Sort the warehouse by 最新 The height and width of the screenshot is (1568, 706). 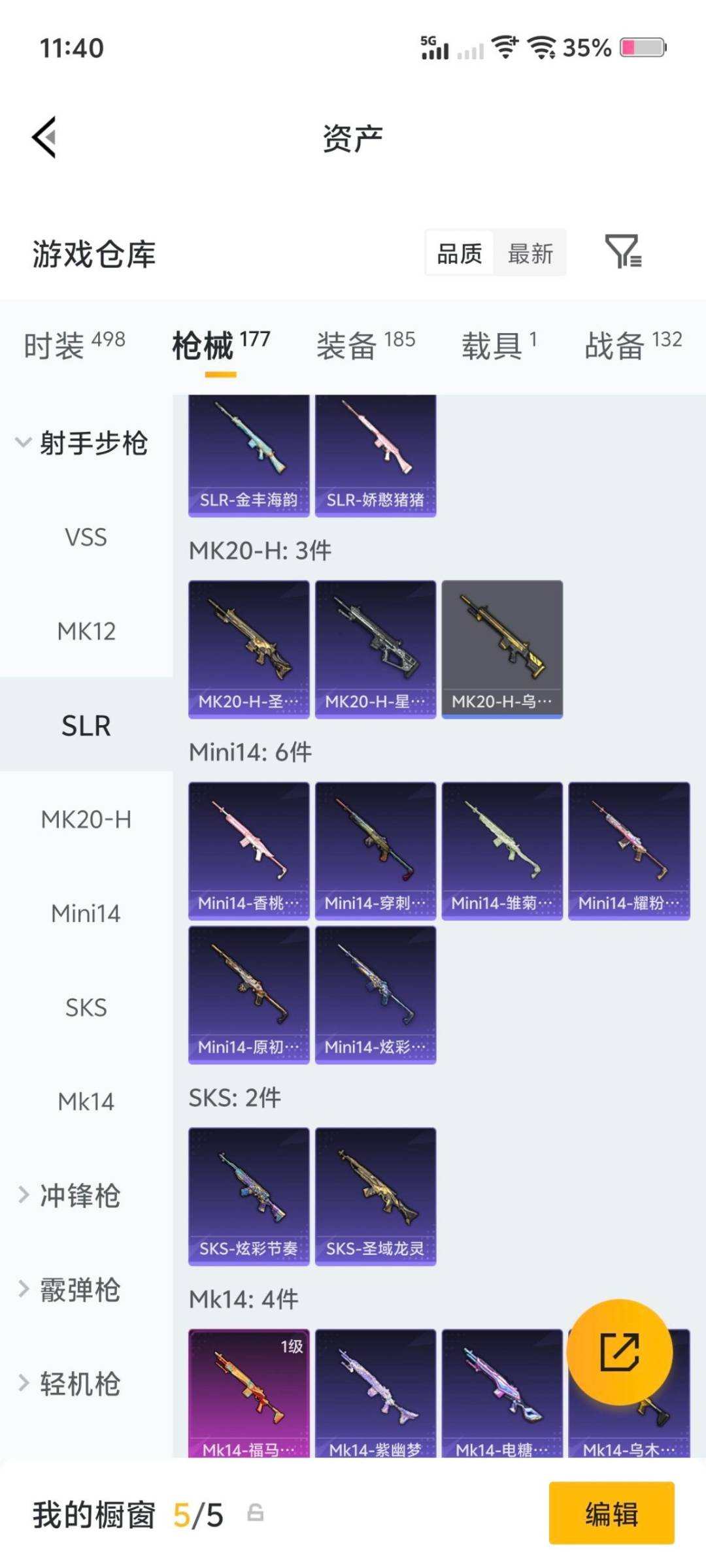(x=530, y=253)
